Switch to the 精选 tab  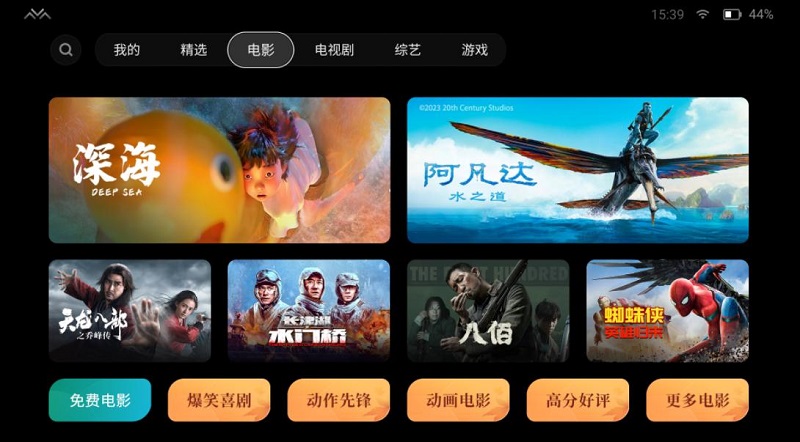click(194, 49)
